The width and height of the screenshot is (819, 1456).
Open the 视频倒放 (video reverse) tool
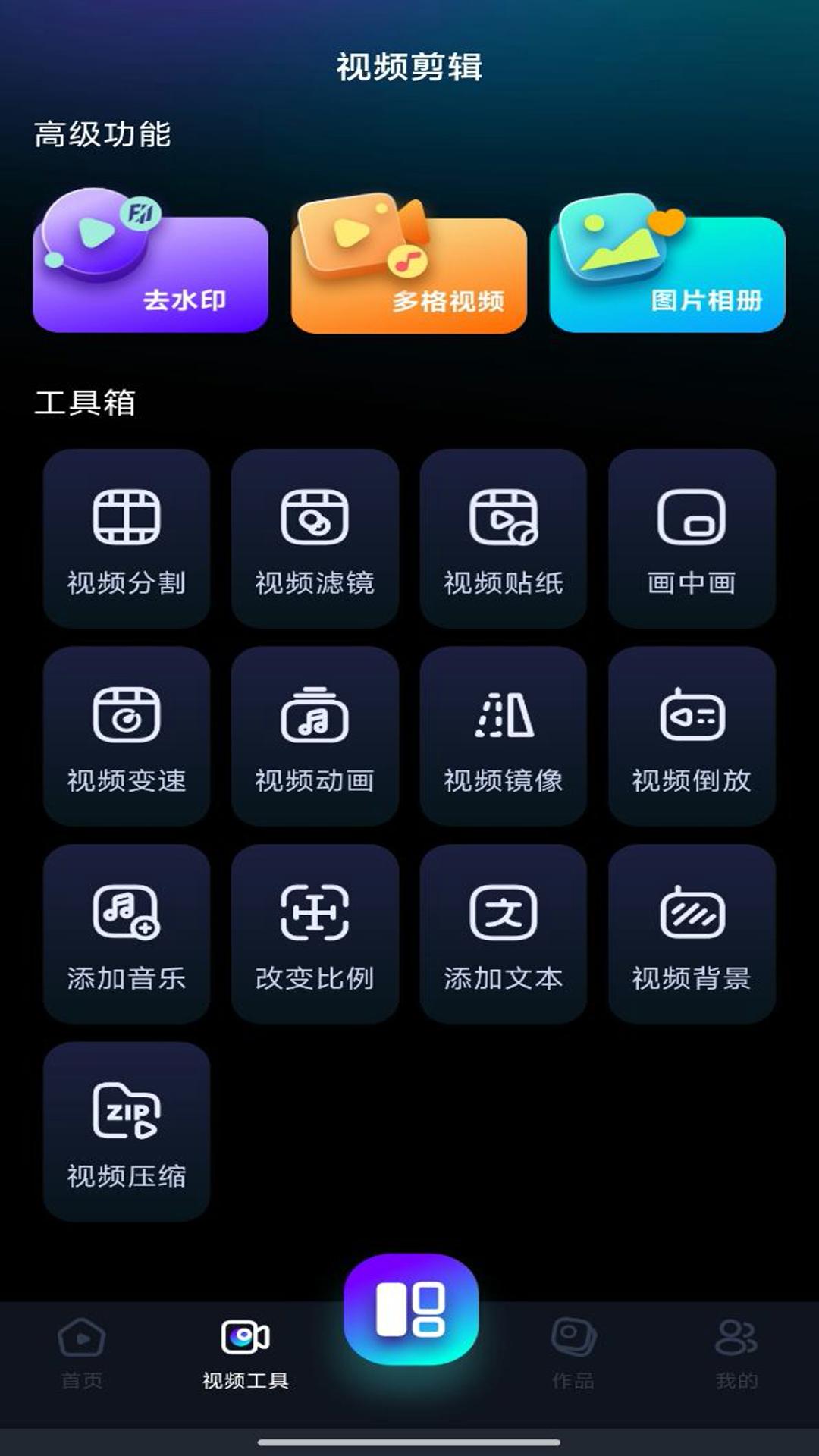691,736
